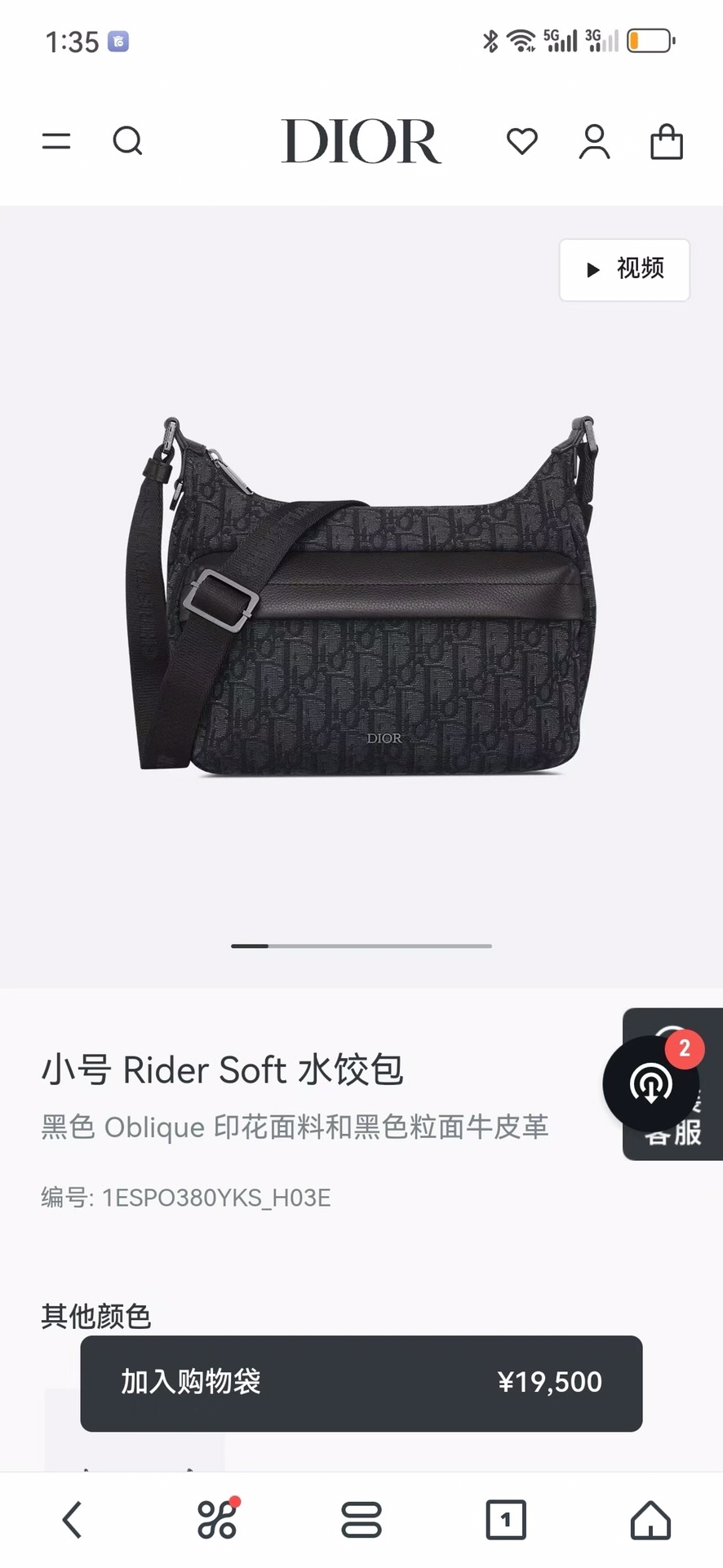
Task: Play the product video (视频)
Action: [x=624, y=269]
